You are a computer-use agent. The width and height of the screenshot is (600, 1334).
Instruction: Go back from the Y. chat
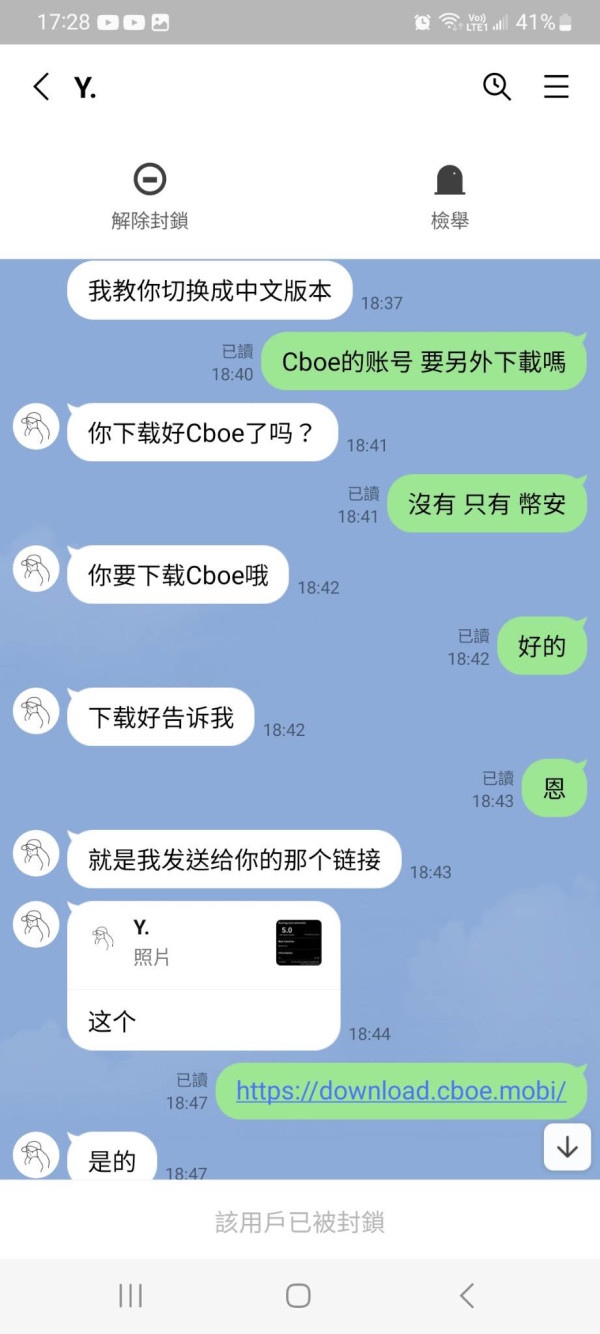41,87
